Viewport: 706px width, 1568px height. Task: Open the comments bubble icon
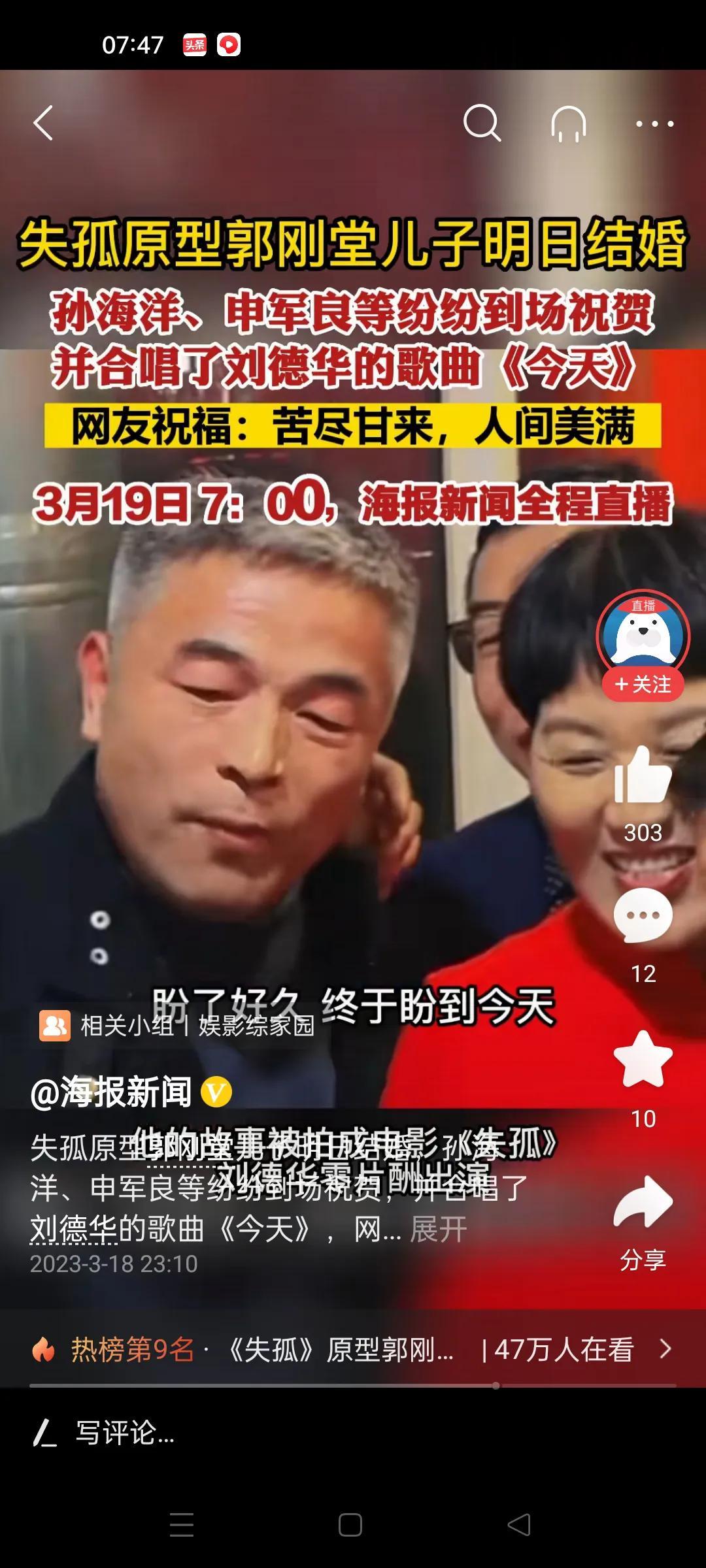tap(643, 916)
